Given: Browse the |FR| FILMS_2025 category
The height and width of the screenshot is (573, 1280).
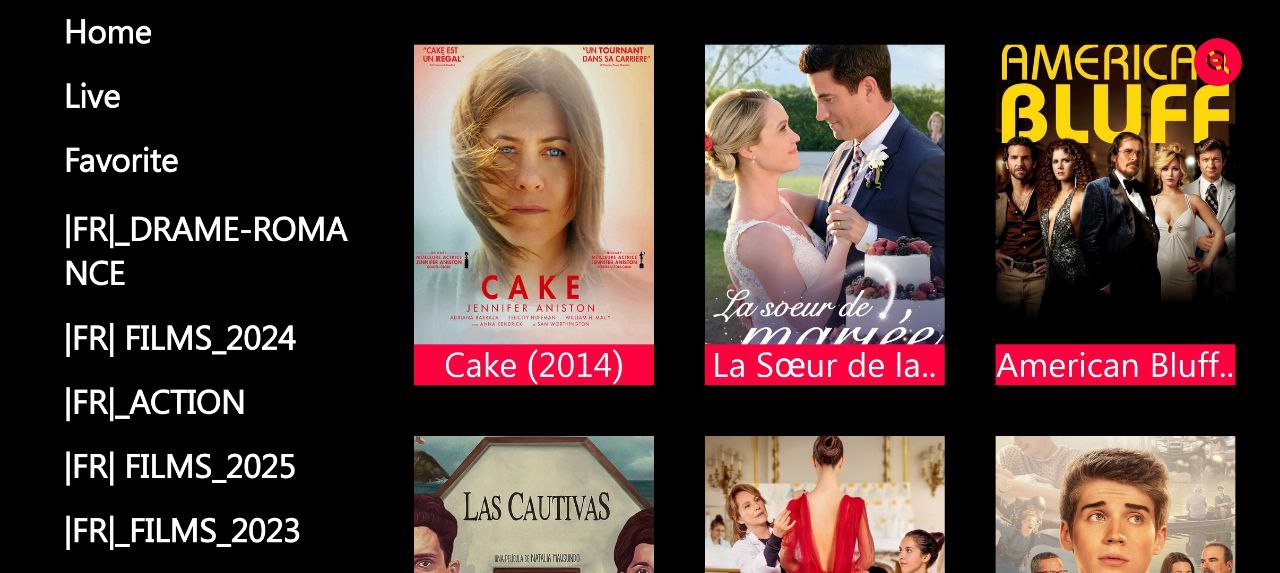Looking at the screenshot, I should pyautogui.click(x=180, y=466).
